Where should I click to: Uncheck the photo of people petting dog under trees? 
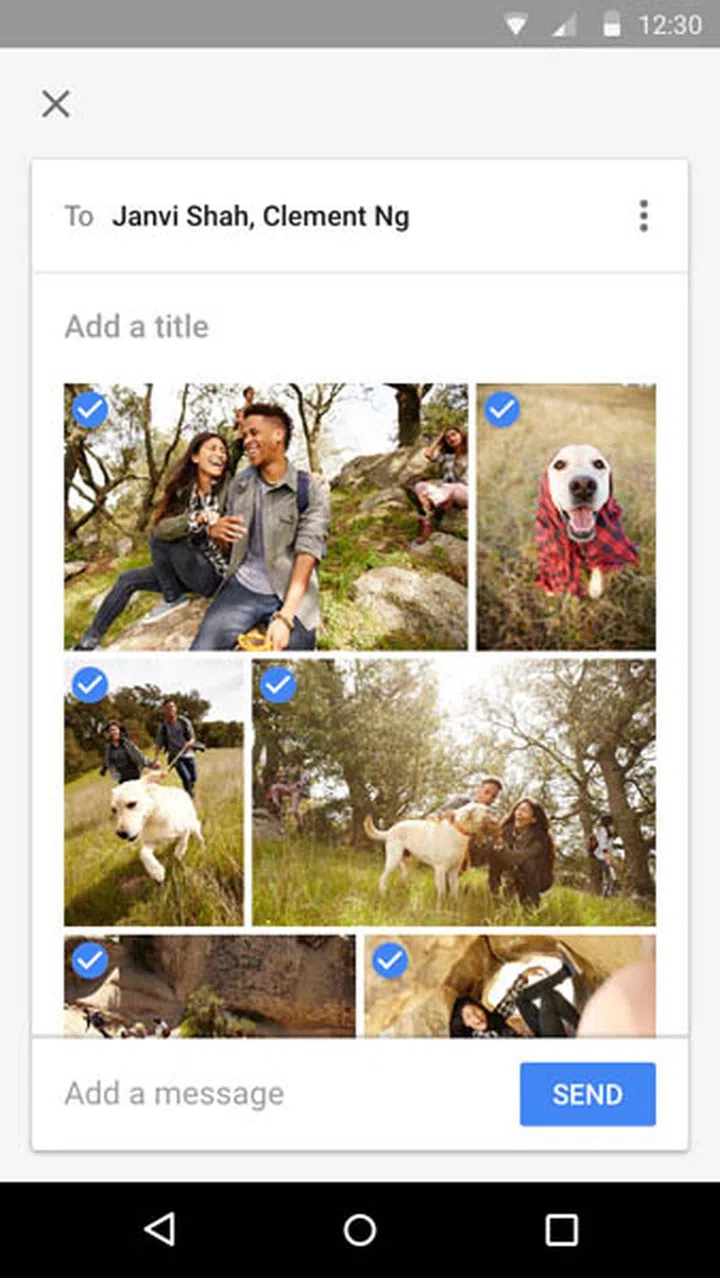[278, 684]
